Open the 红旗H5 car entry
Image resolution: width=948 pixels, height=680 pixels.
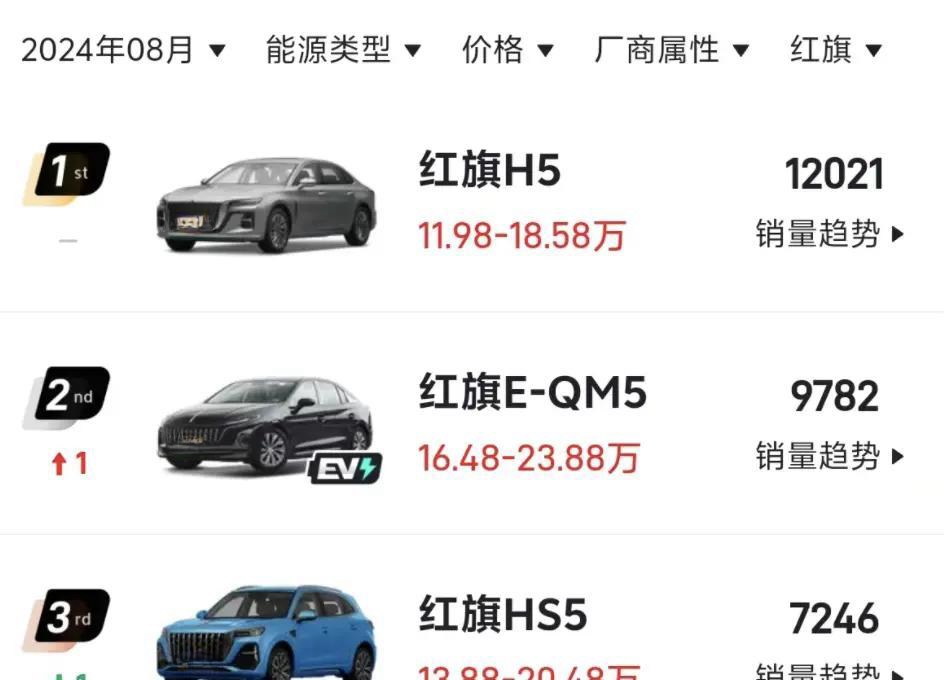[x=489, y=172]
